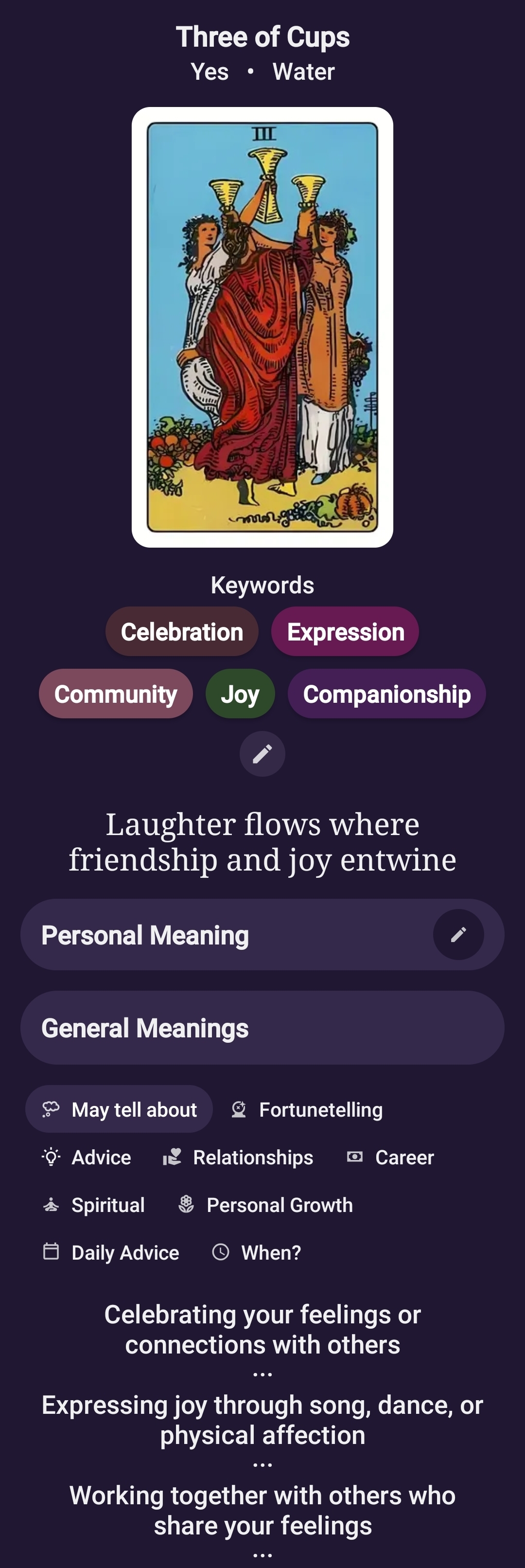525x1568 pixels.
Task: Switch to Daily Advice
Action: coord(110,1252)
